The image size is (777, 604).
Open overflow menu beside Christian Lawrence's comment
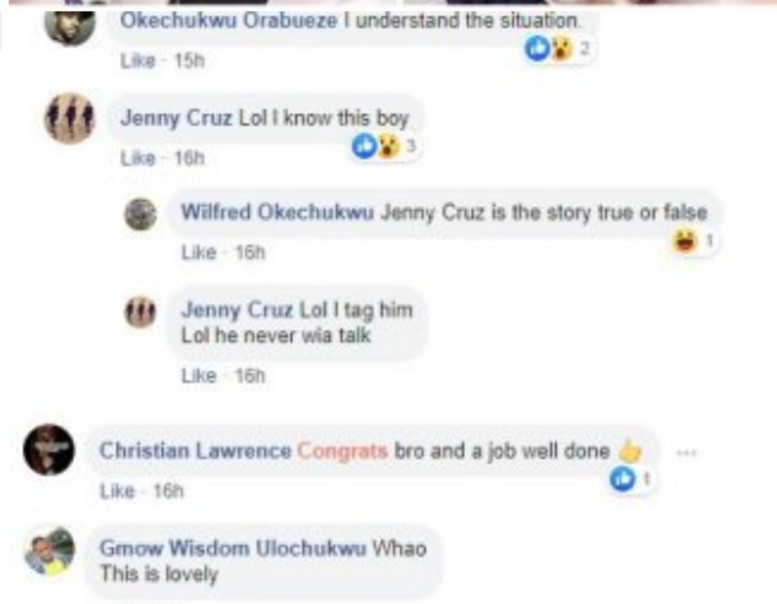tap(686, 453)
